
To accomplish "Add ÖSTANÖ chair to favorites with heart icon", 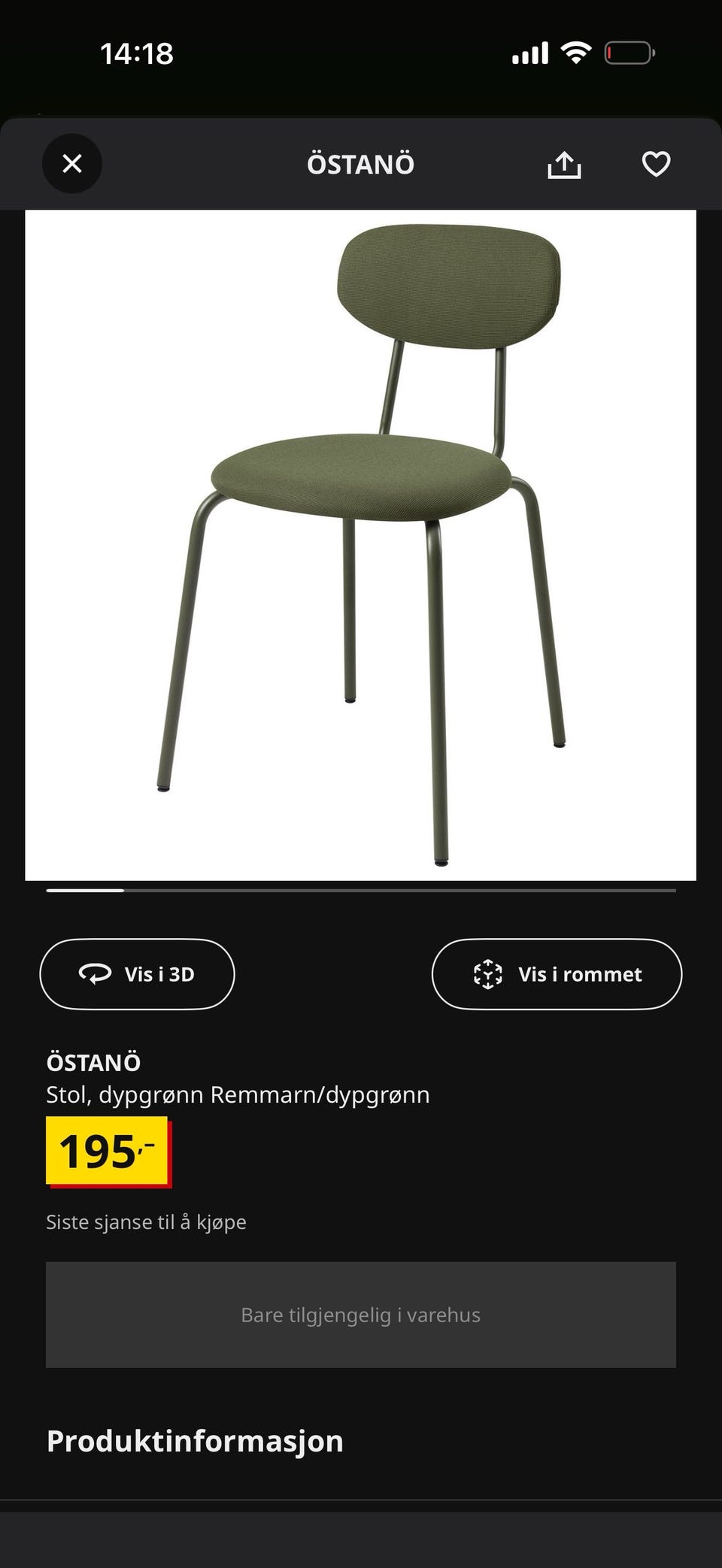I will (655, 165).
